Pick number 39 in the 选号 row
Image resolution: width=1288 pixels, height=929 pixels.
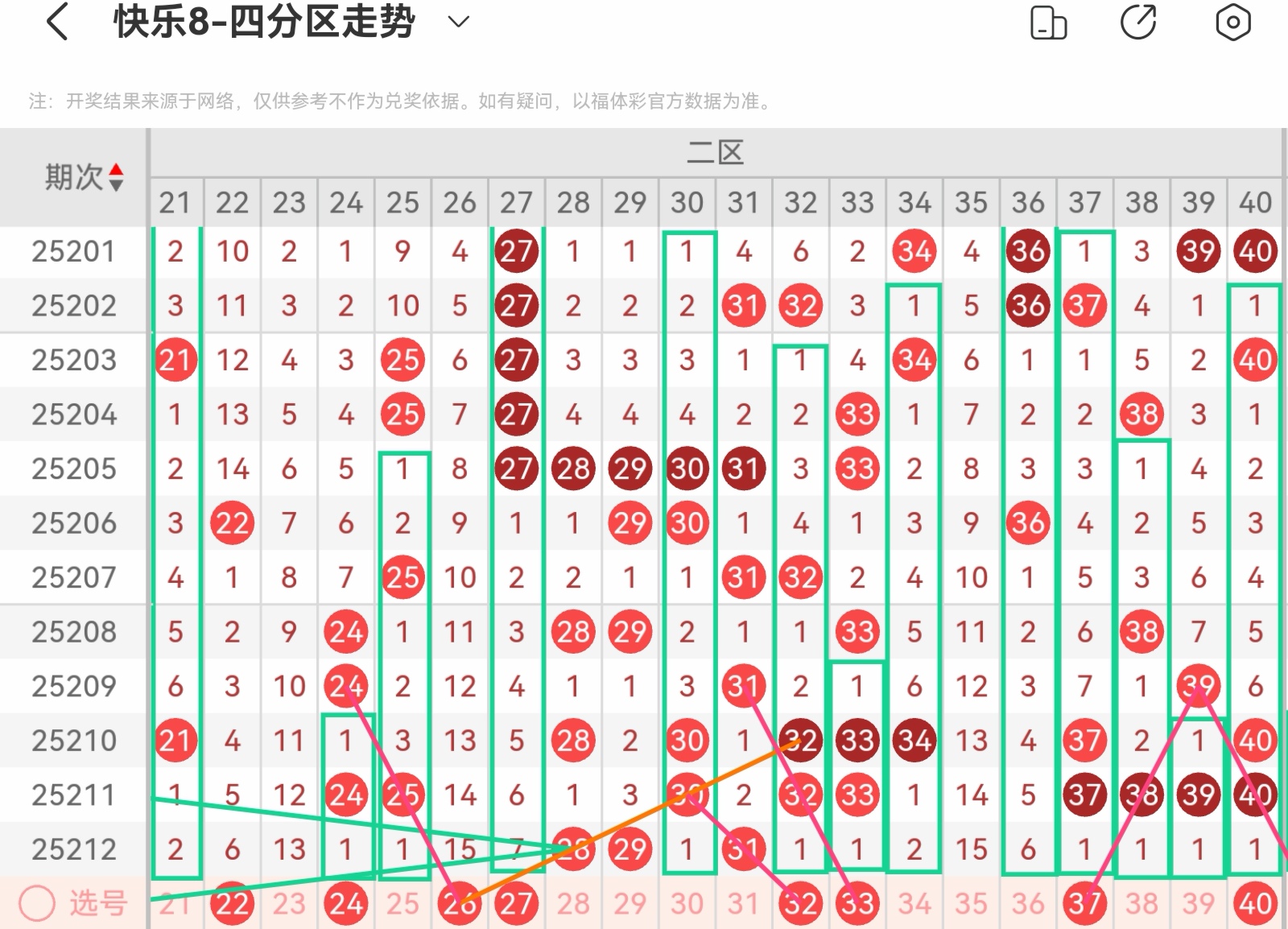pos(1198,904)
